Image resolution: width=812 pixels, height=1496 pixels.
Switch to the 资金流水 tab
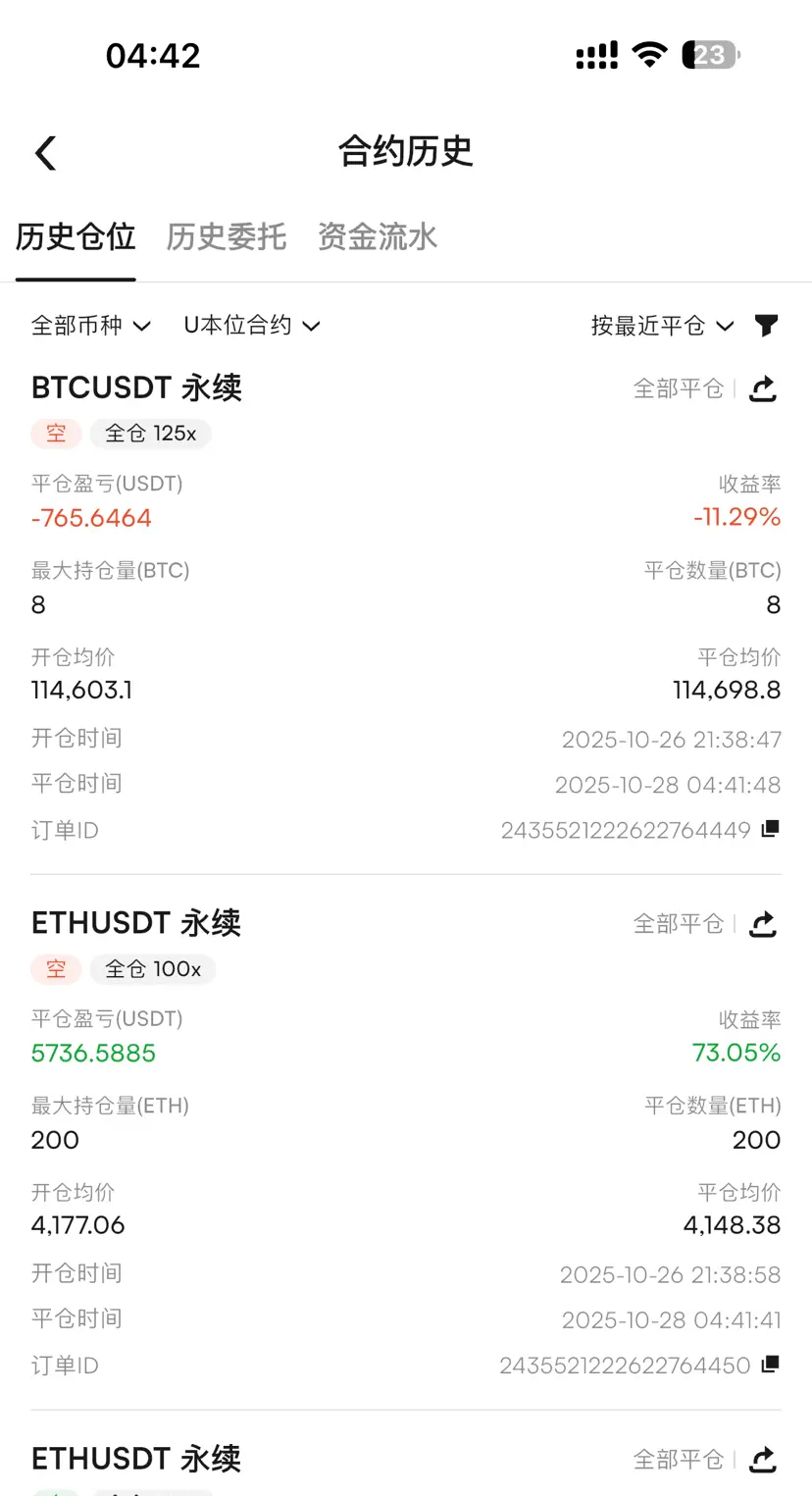click(x=377, y=237)
